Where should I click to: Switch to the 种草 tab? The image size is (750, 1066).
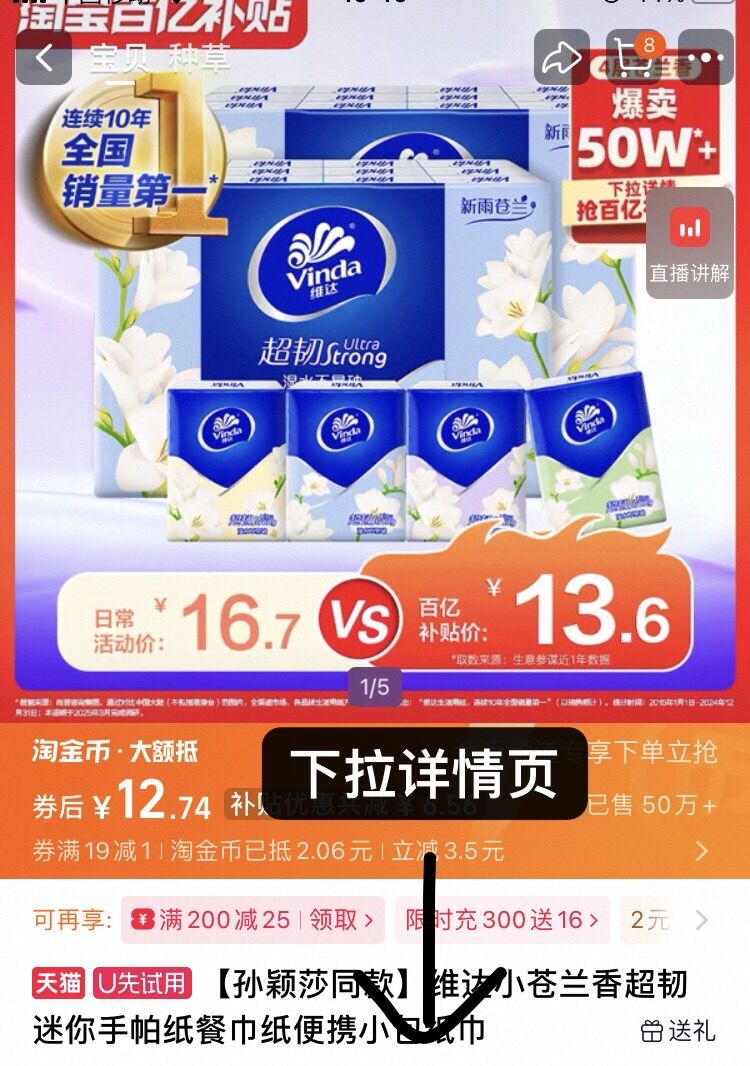(199, 60)
